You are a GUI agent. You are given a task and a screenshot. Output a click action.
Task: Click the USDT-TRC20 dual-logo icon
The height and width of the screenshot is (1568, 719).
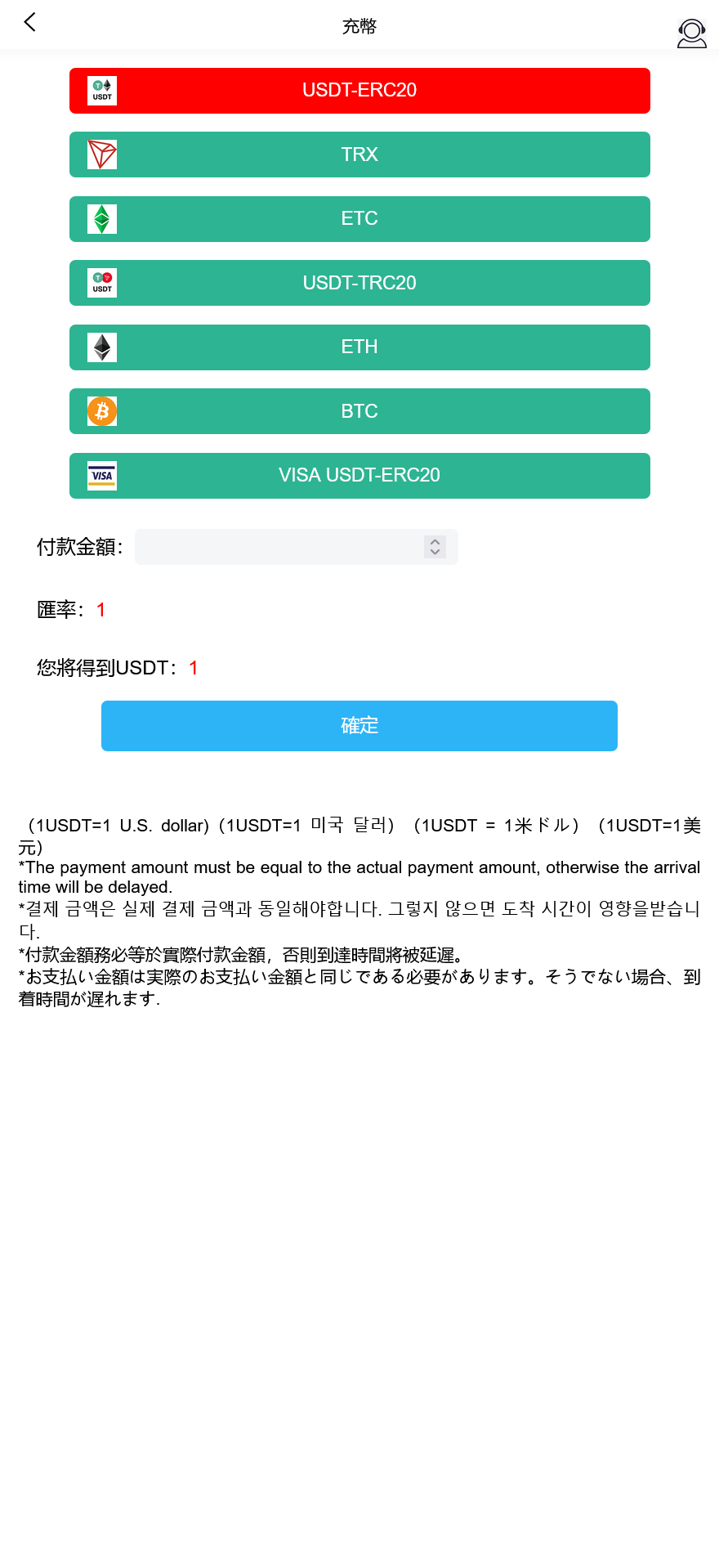(x=102, y=282)
